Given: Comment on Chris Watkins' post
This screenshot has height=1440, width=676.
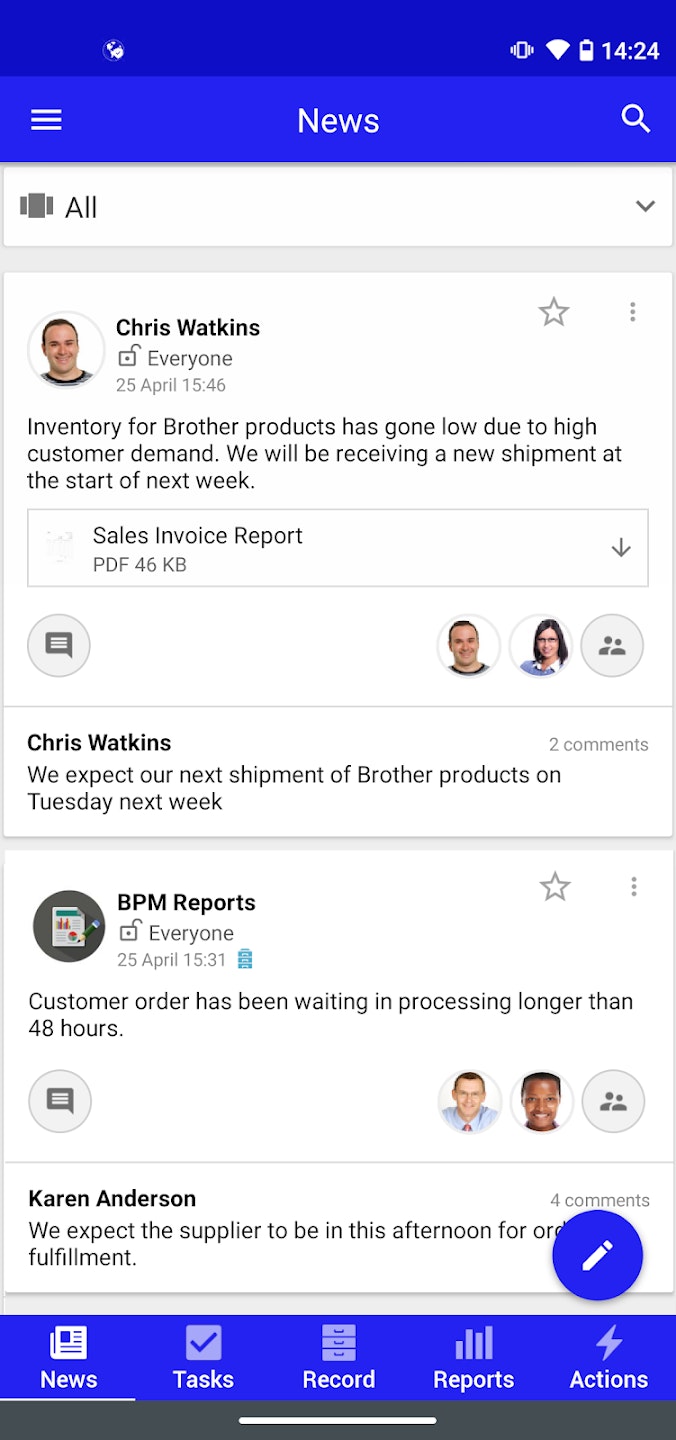Looking at the screenshot, I should (x=59, y=645).
